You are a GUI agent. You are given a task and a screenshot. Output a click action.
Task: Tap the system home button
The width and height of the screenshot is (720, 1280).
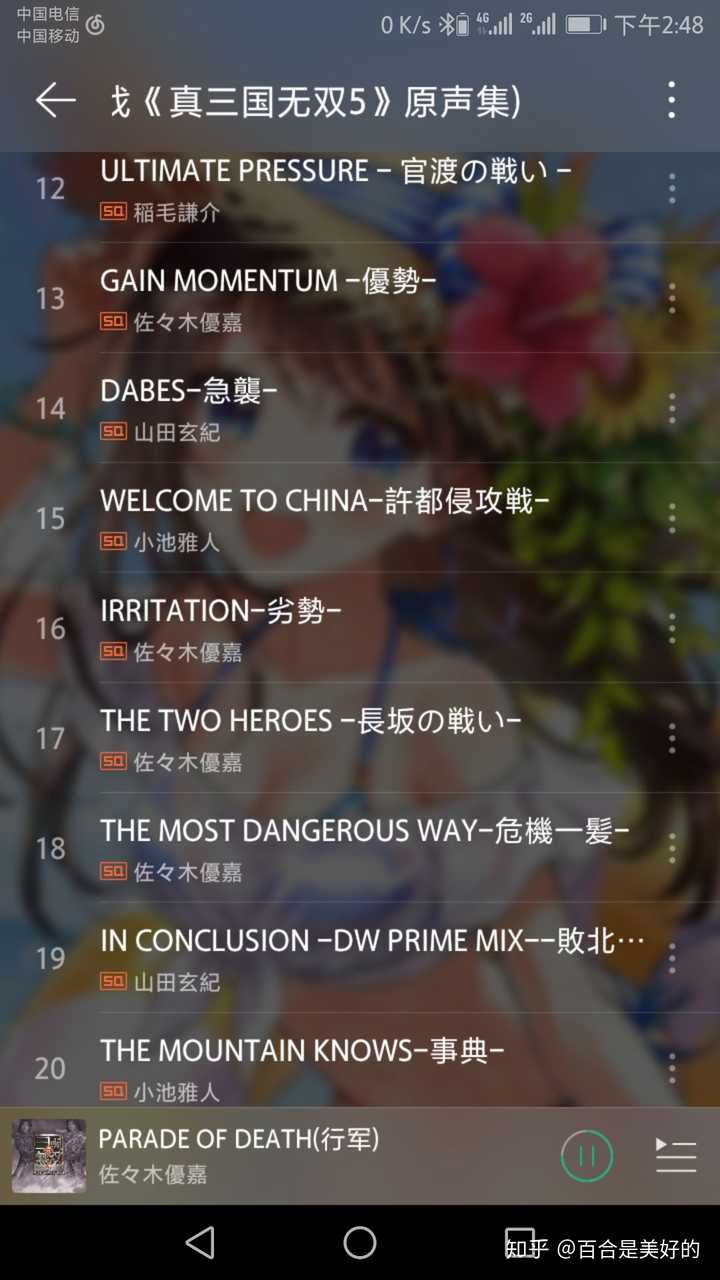click(x=360, y=1243)
